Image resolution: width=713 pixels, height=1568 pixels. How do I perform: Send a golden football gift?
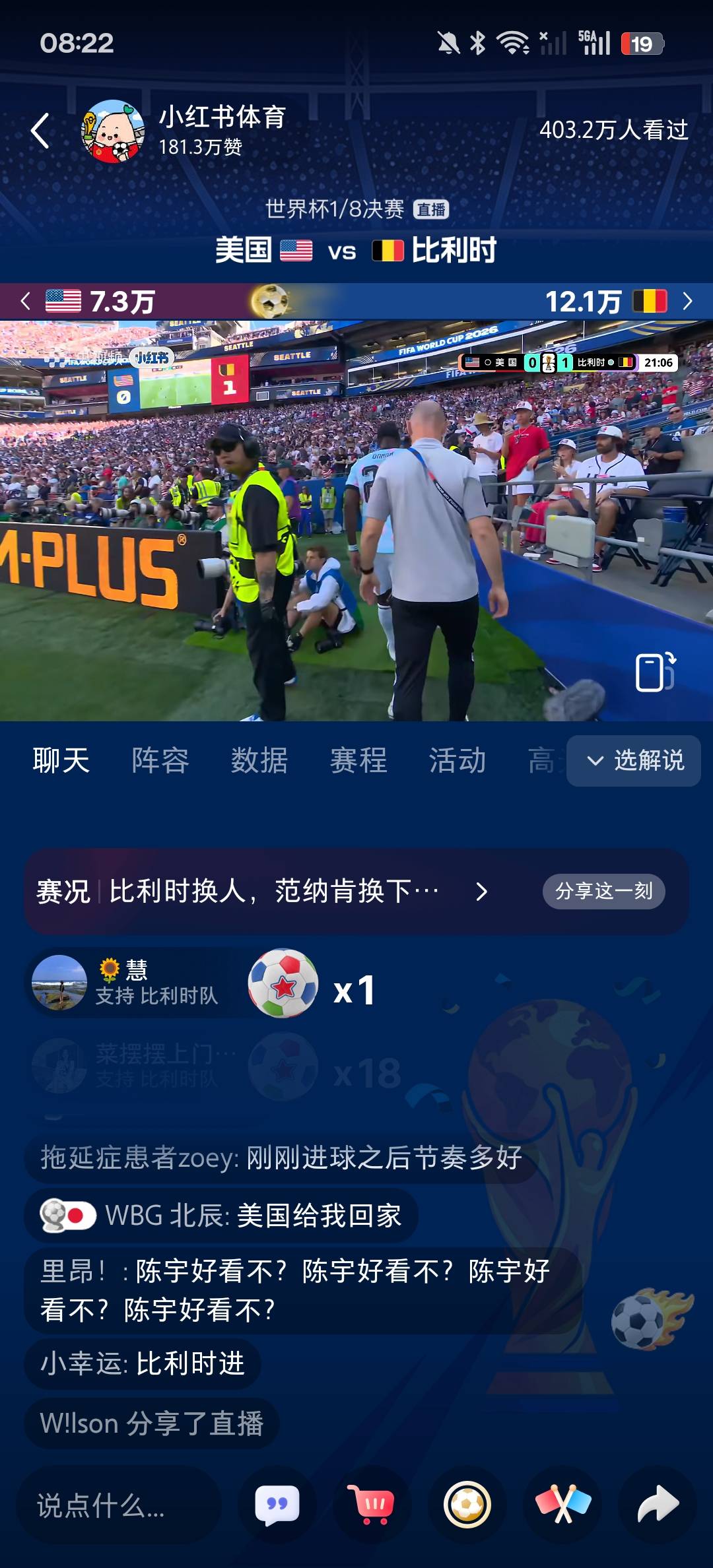467,1505
